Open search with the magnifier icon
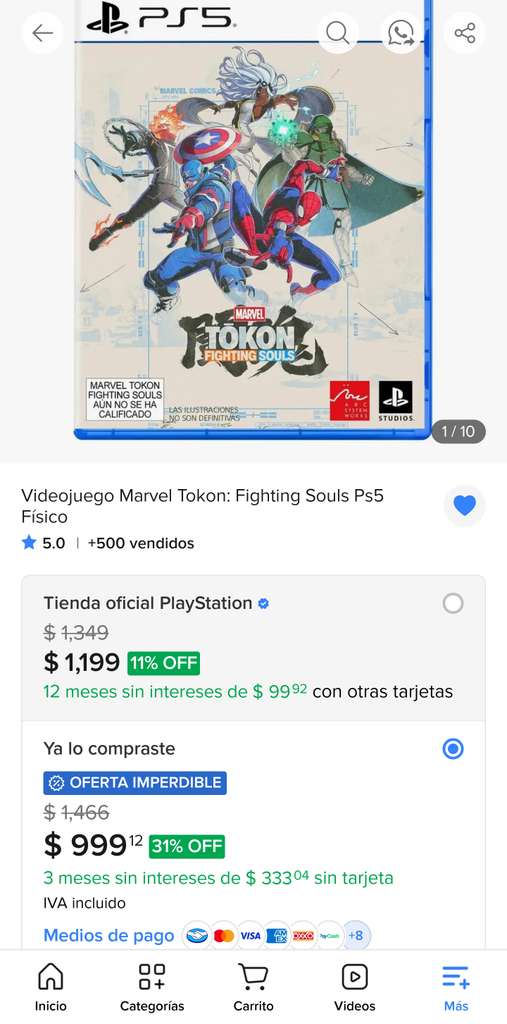This screenshot has width=507, height=1024. (x=338, y=33)
